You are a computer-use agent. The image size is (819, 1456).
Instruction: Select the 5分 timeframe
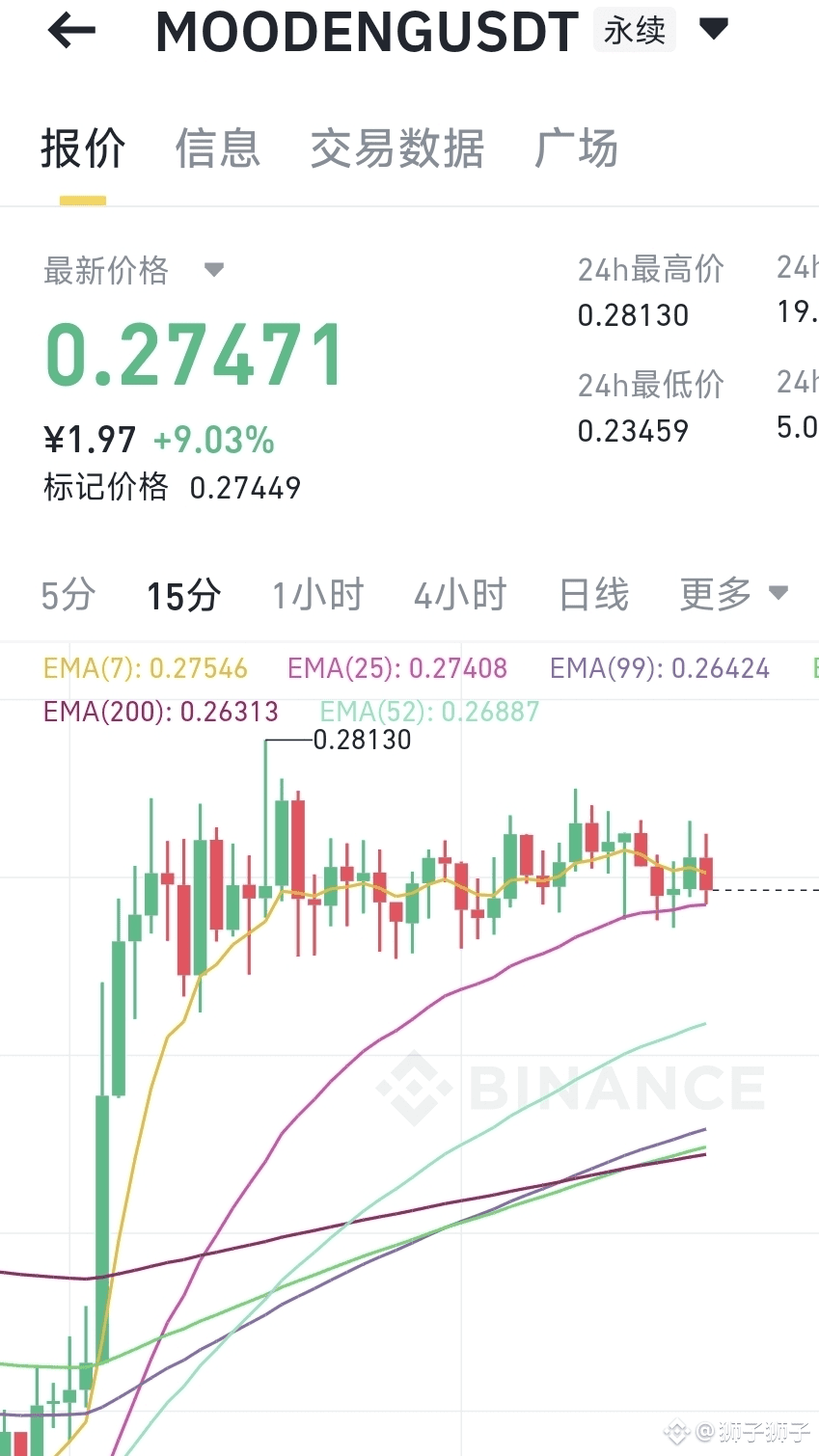(67, 596)
